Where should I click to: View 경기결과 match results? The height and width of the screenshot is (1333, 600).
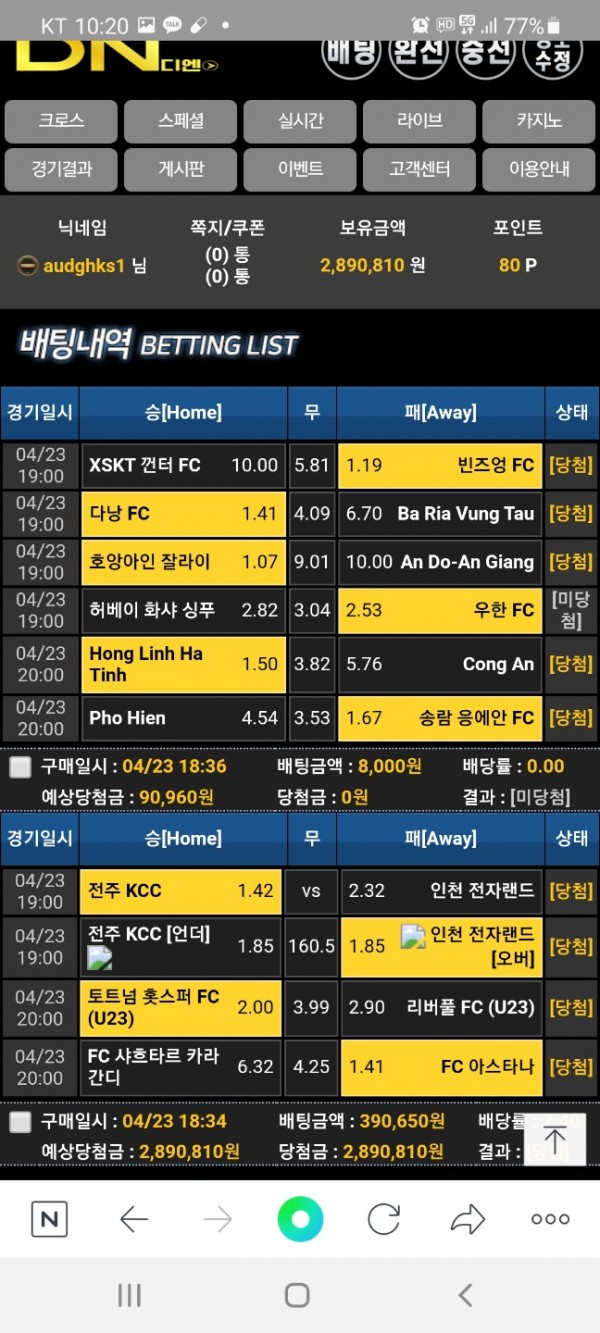click(61, 169)
